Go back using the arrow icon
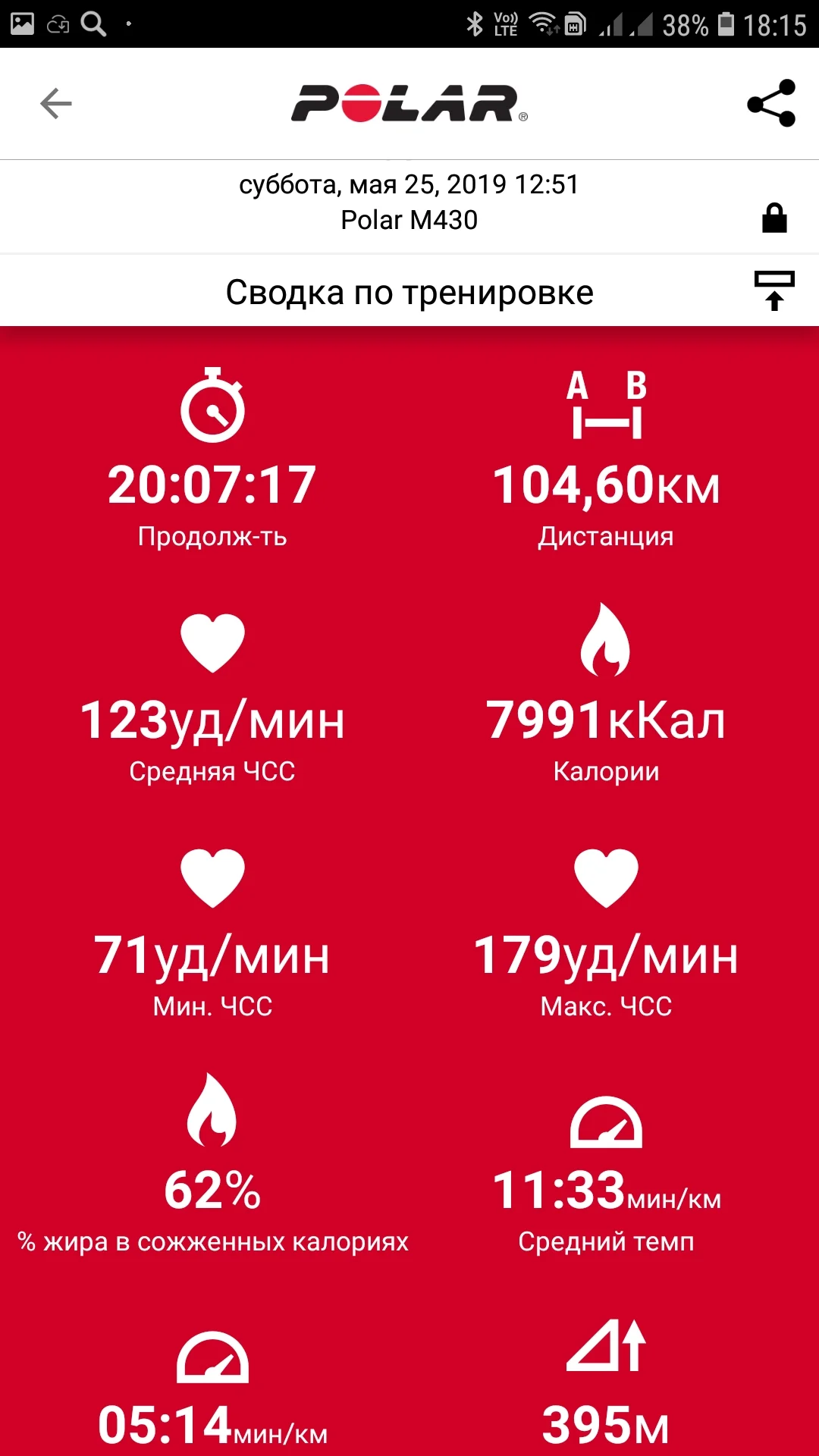The width and height of the screenshot is (819, 1456). pos(56,104)
